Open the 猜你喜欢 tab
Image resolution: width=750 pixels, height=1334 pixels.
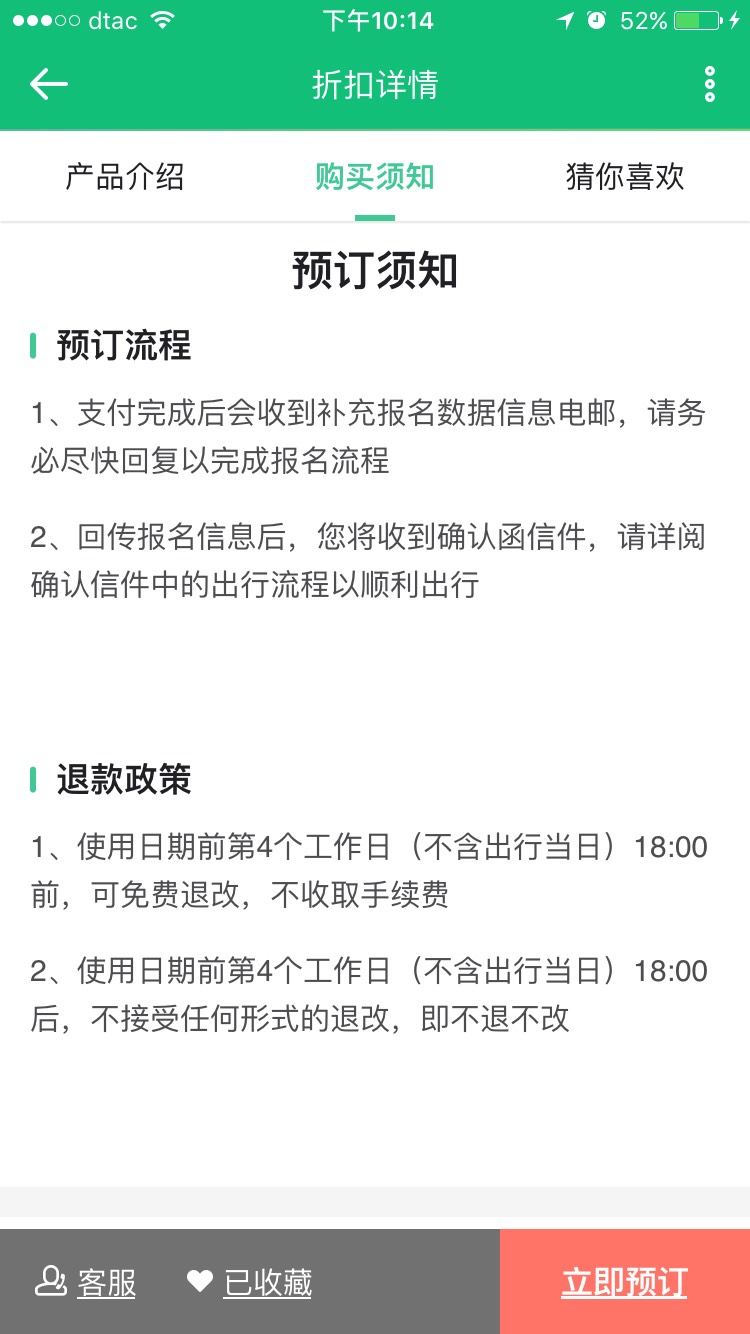click(x=625, y=177)
